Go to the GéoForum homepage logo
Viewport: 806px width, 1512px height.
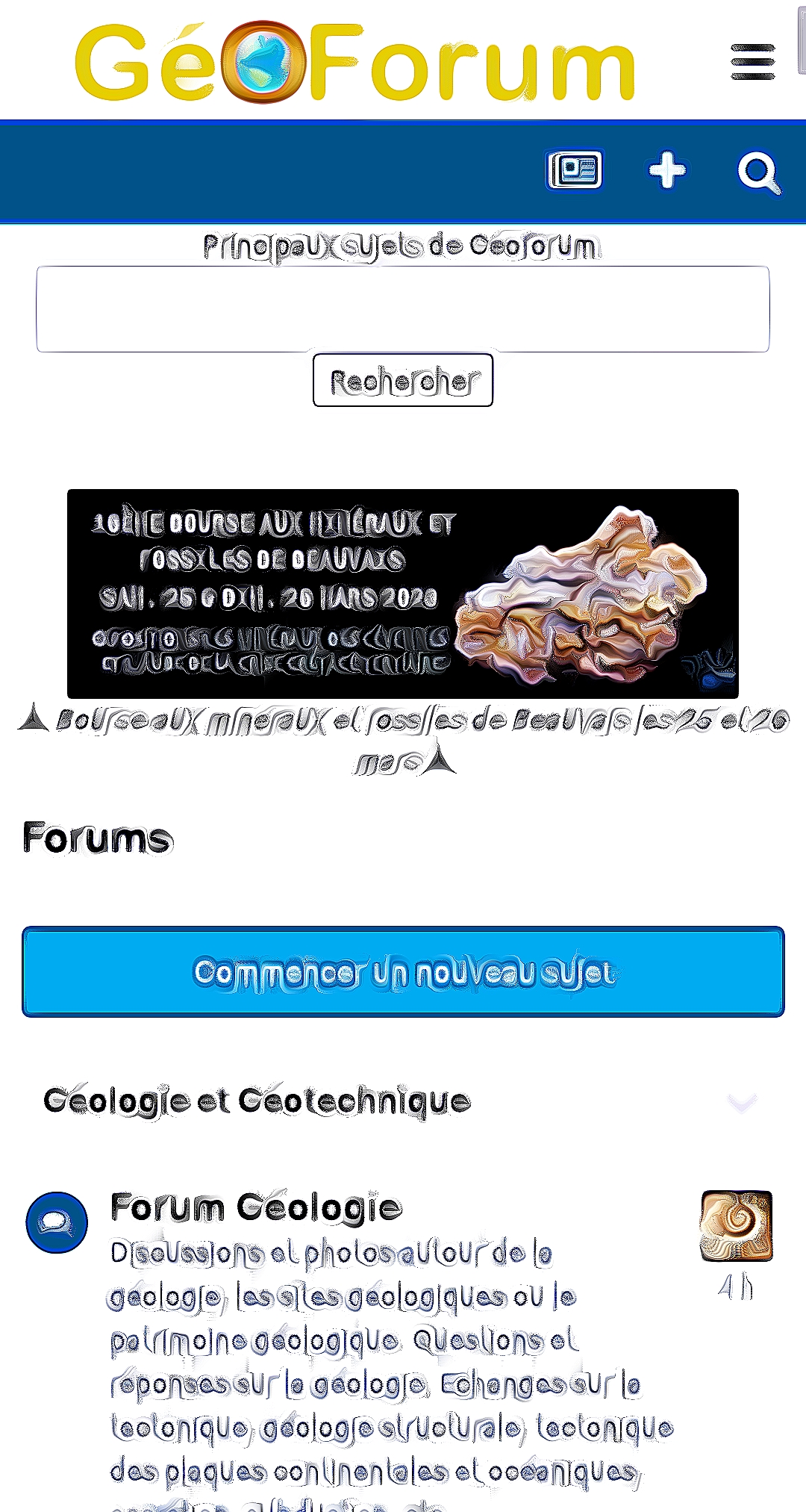point(354,62)
